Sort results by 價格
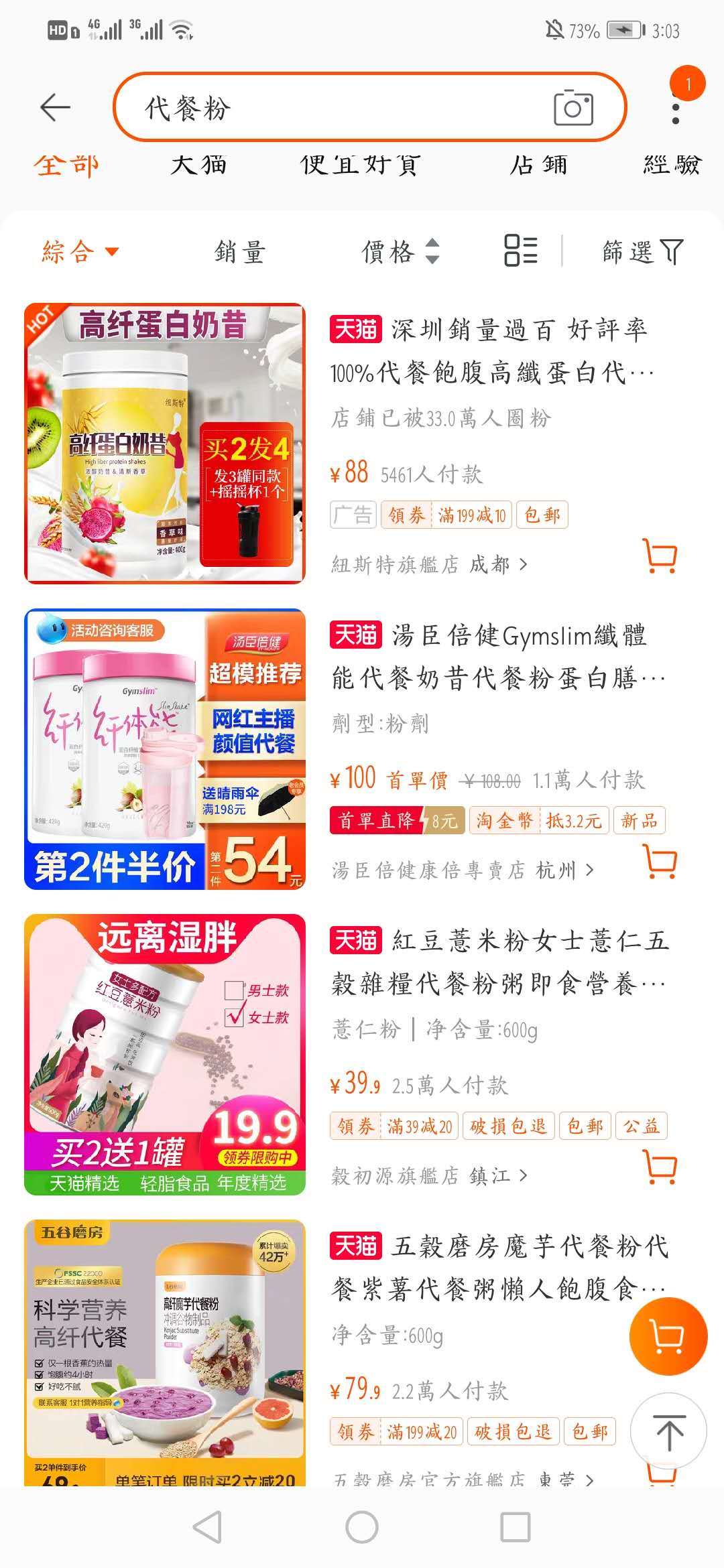The width and height of the screenshot is (724, 1568). [x=400, y=252]
